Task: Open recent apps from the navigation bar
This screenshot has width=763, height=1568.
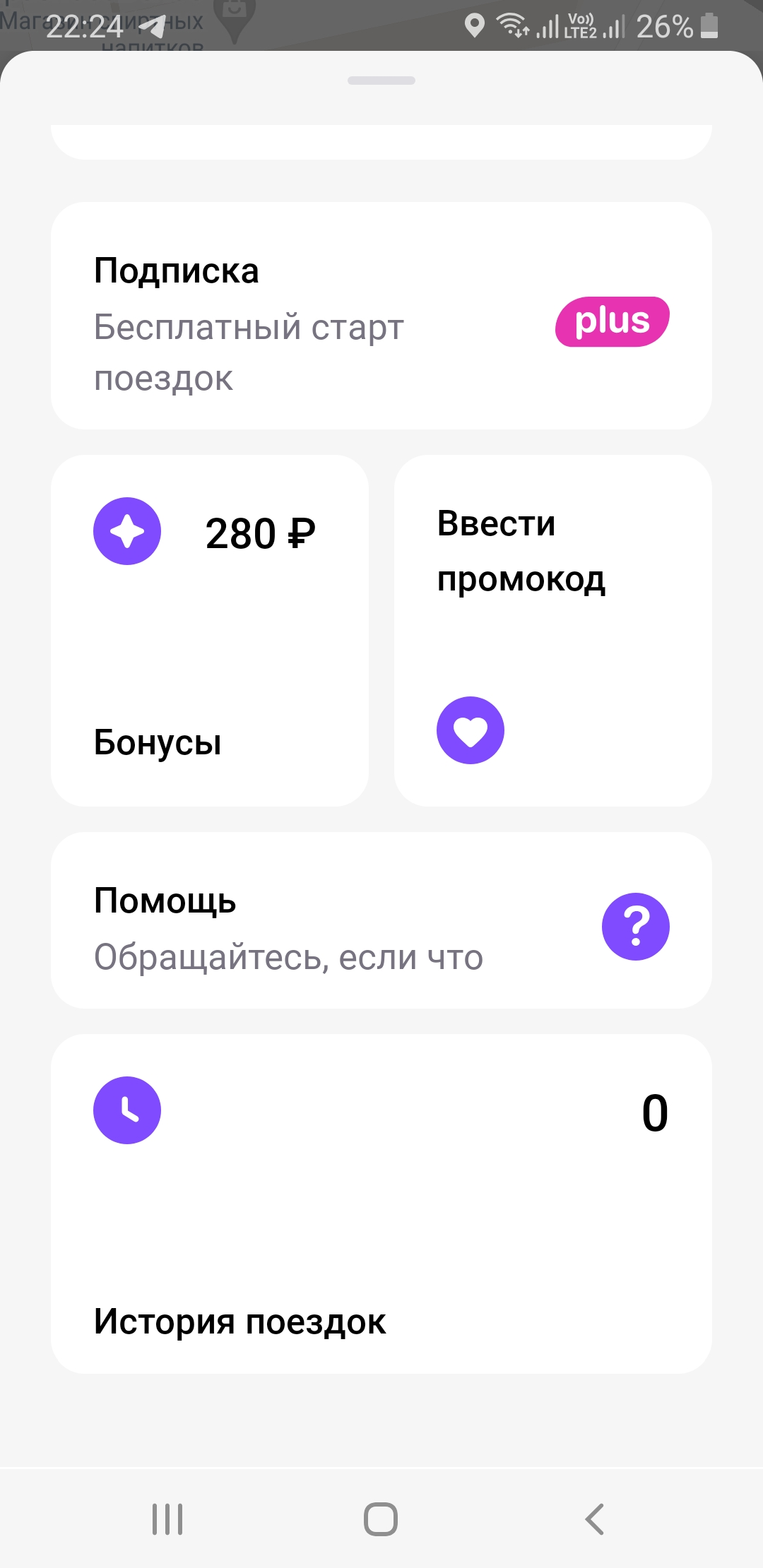Action: point(168,1519)
